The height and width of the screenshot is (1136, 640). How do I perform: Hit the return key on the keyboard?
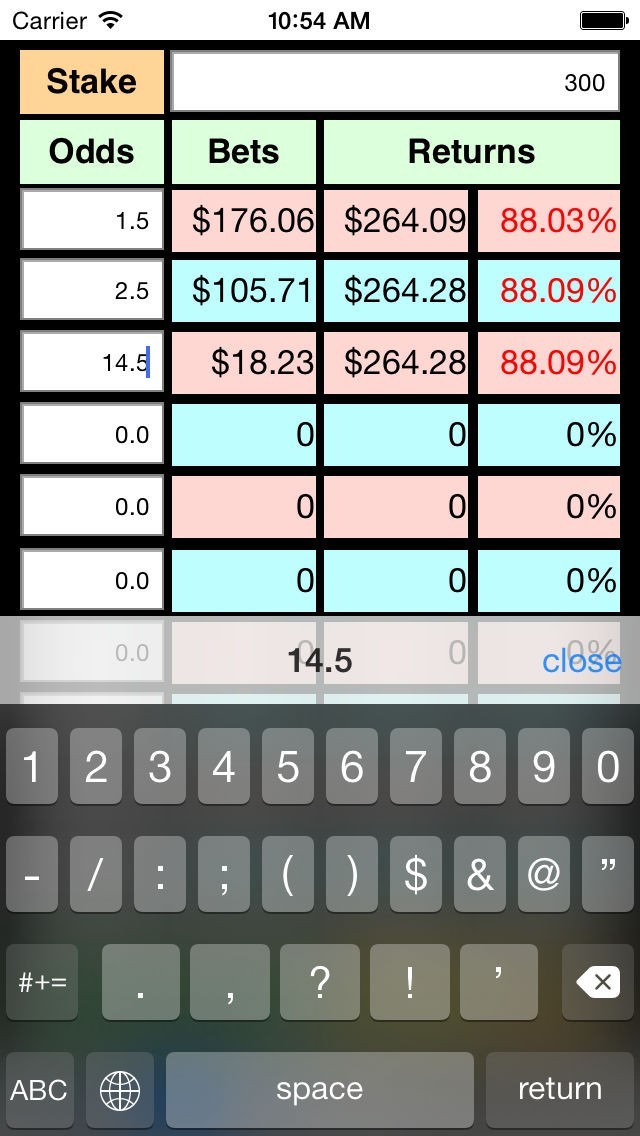559,1089
